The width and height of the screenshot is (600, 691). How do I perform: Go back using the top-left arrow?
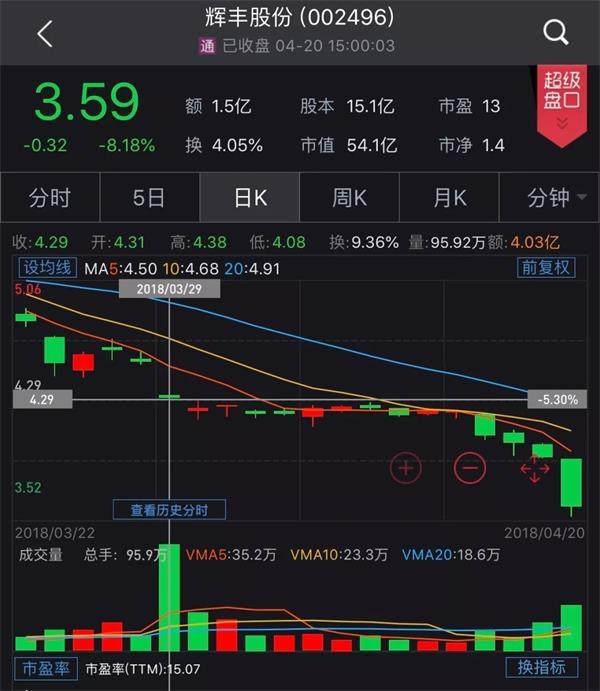point(43,33)
